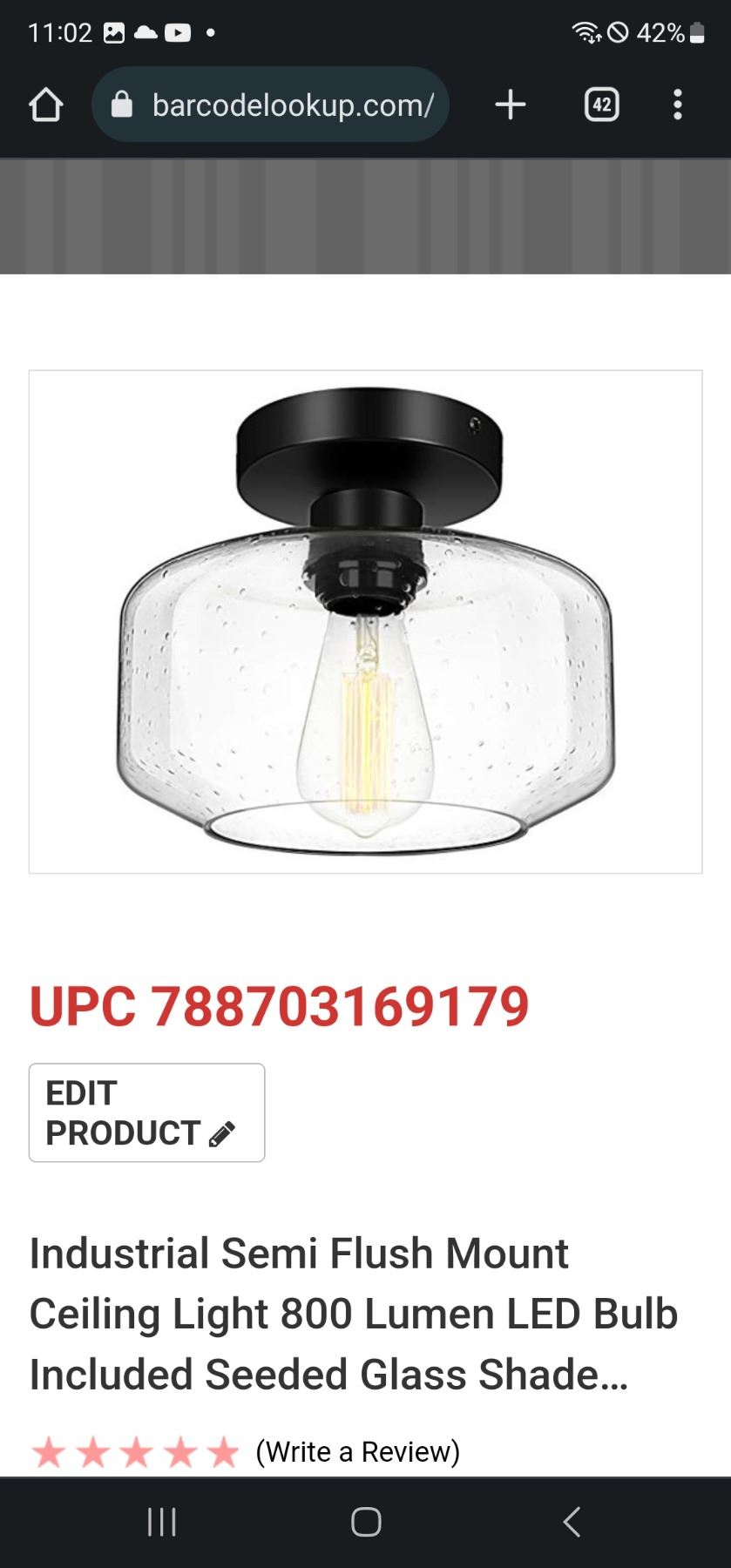Go to the browser home page
The height and width of the screenshot is (1568, 731).
coord(46,105)
